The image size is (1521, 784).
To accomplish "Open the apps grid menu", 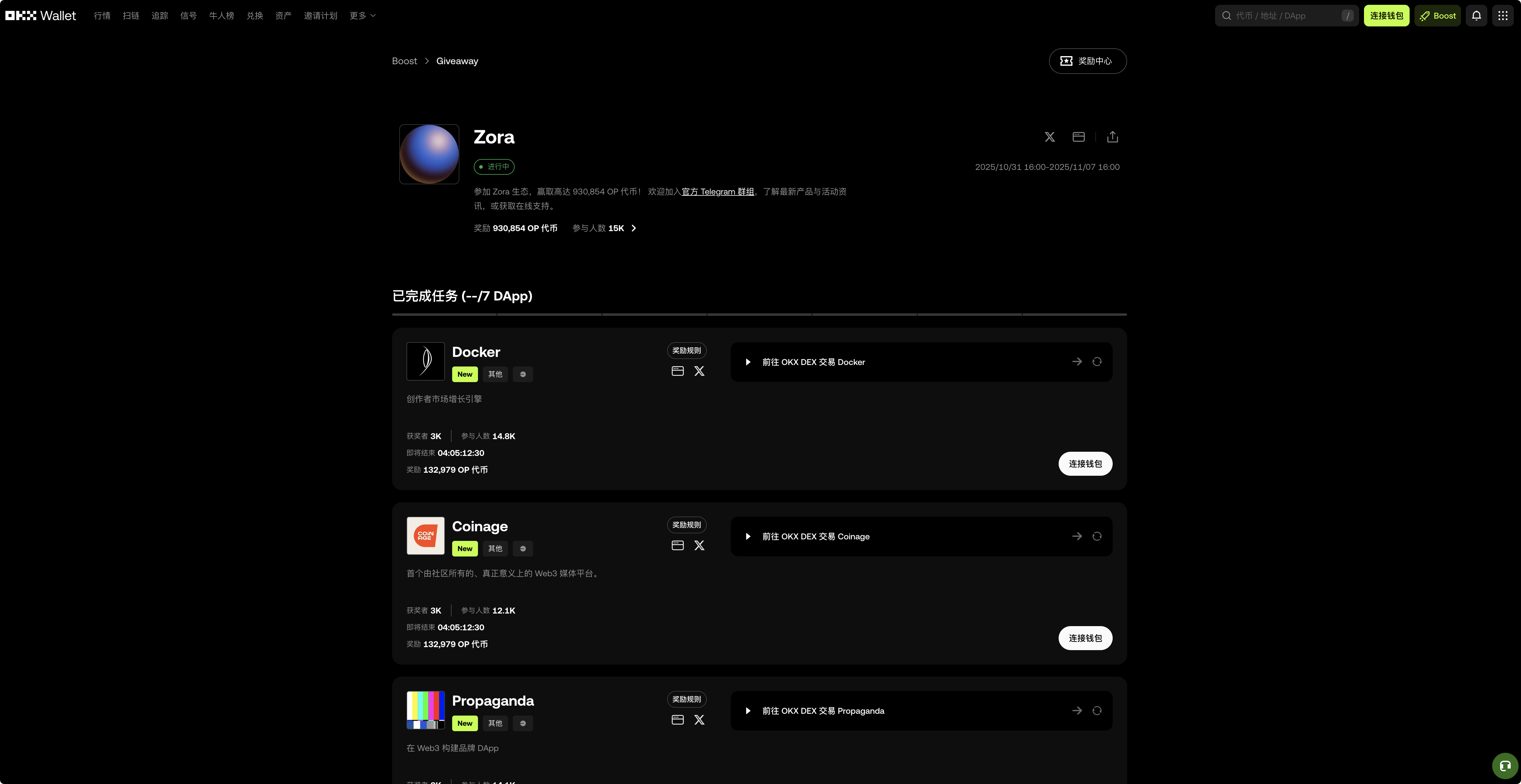I will tap(1503, 16).
